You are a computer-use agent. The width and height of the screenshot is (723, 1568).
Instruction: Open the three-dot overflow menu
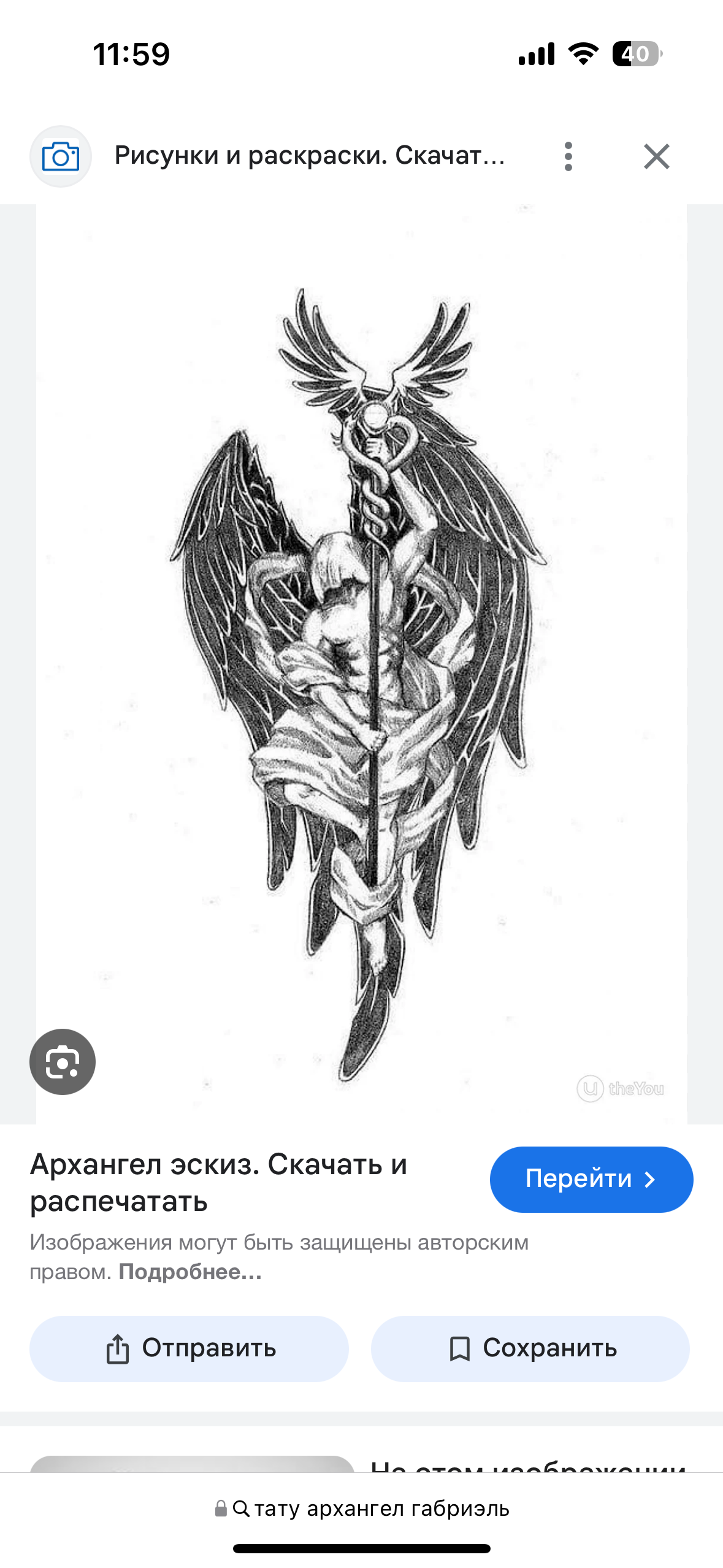(x=568, y=156)
